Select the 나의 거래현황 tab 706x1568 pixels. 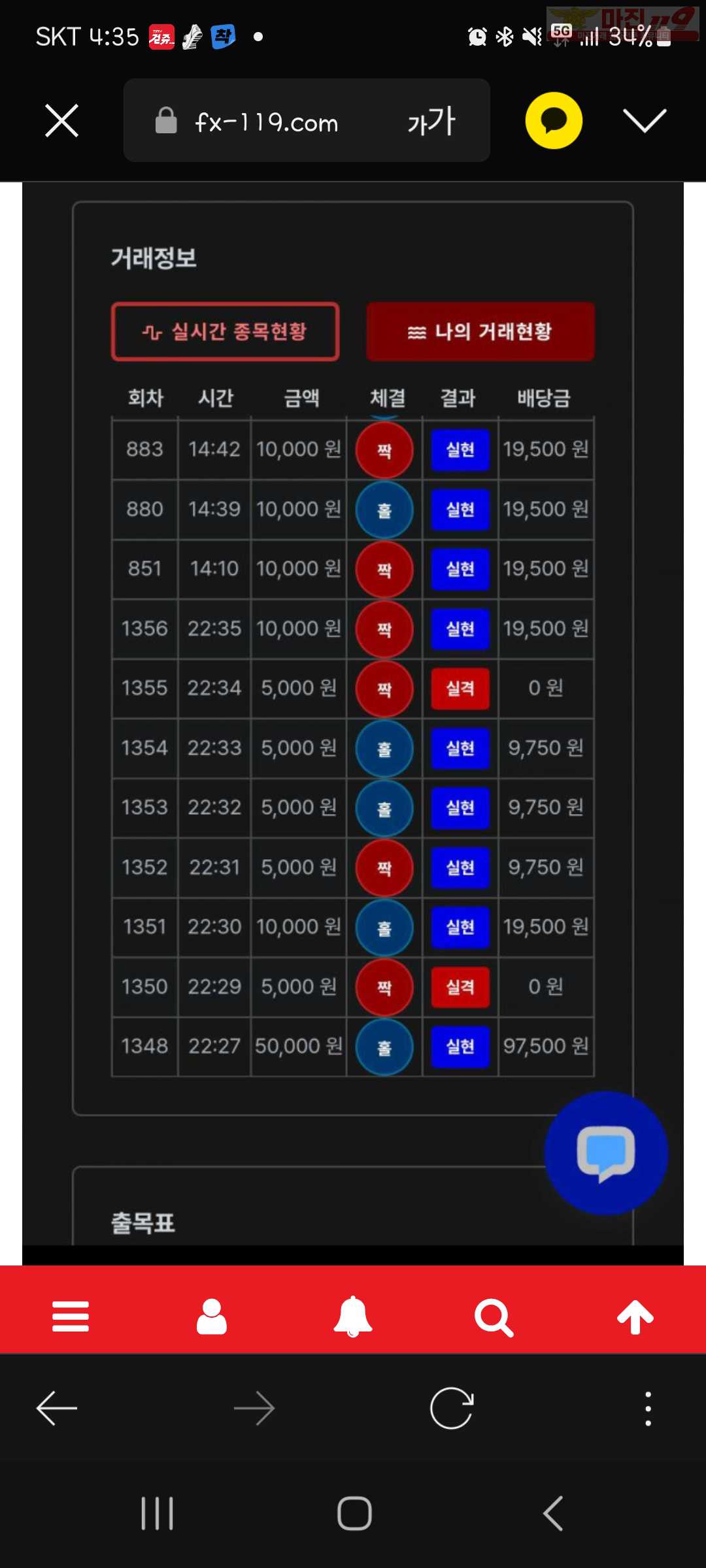click(x=480, y=332)
